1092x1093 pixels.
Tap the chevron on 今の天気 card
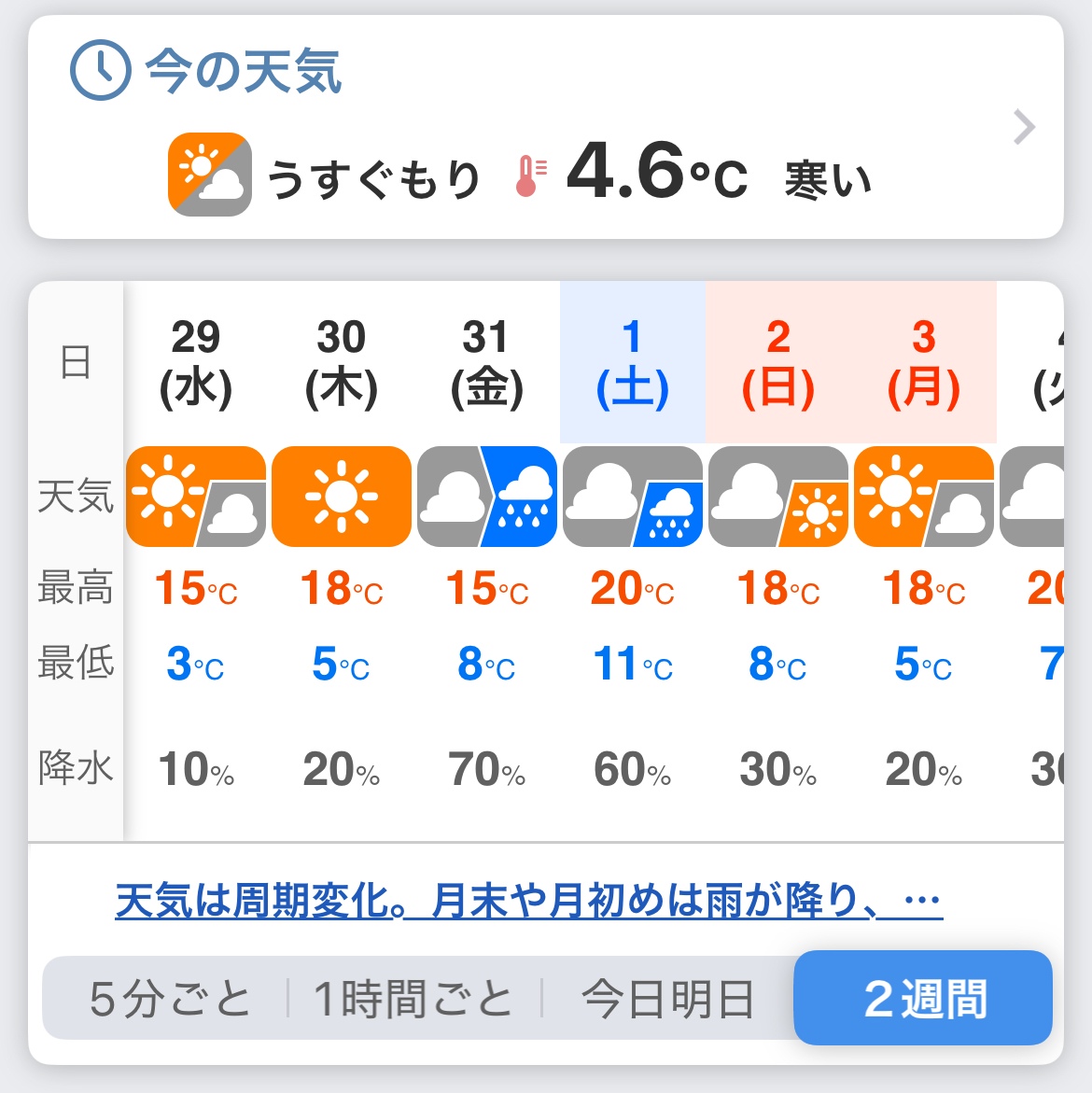point(1024,128)
